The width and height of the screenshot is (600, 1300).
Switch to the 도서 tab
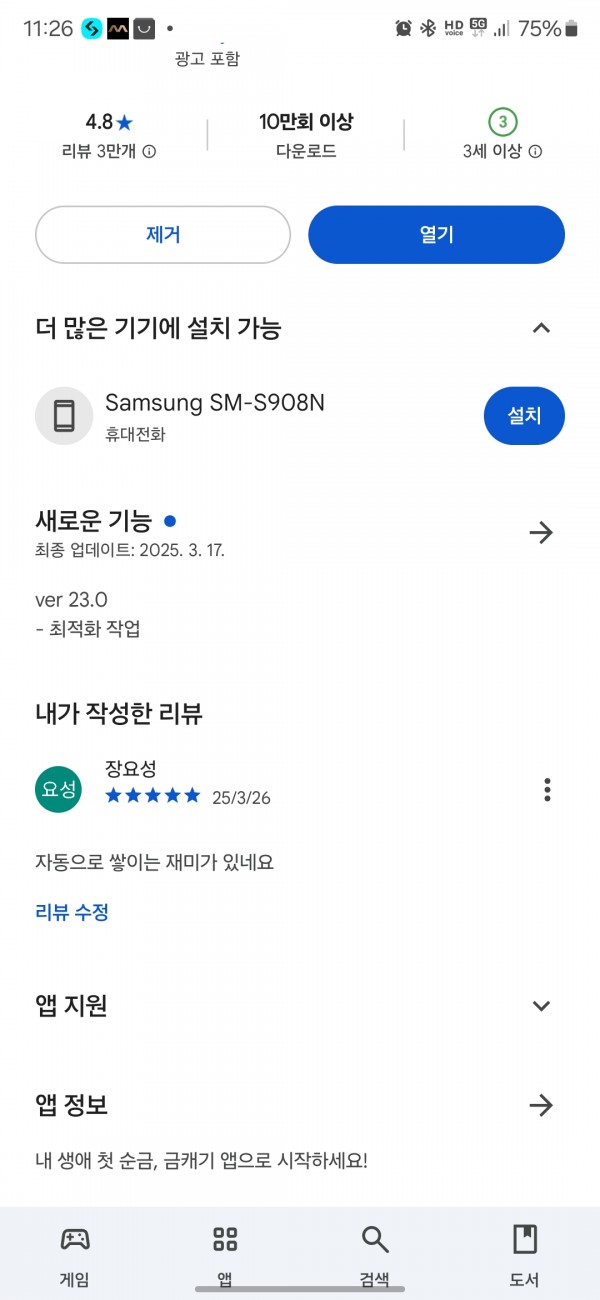pos(525,1254)
